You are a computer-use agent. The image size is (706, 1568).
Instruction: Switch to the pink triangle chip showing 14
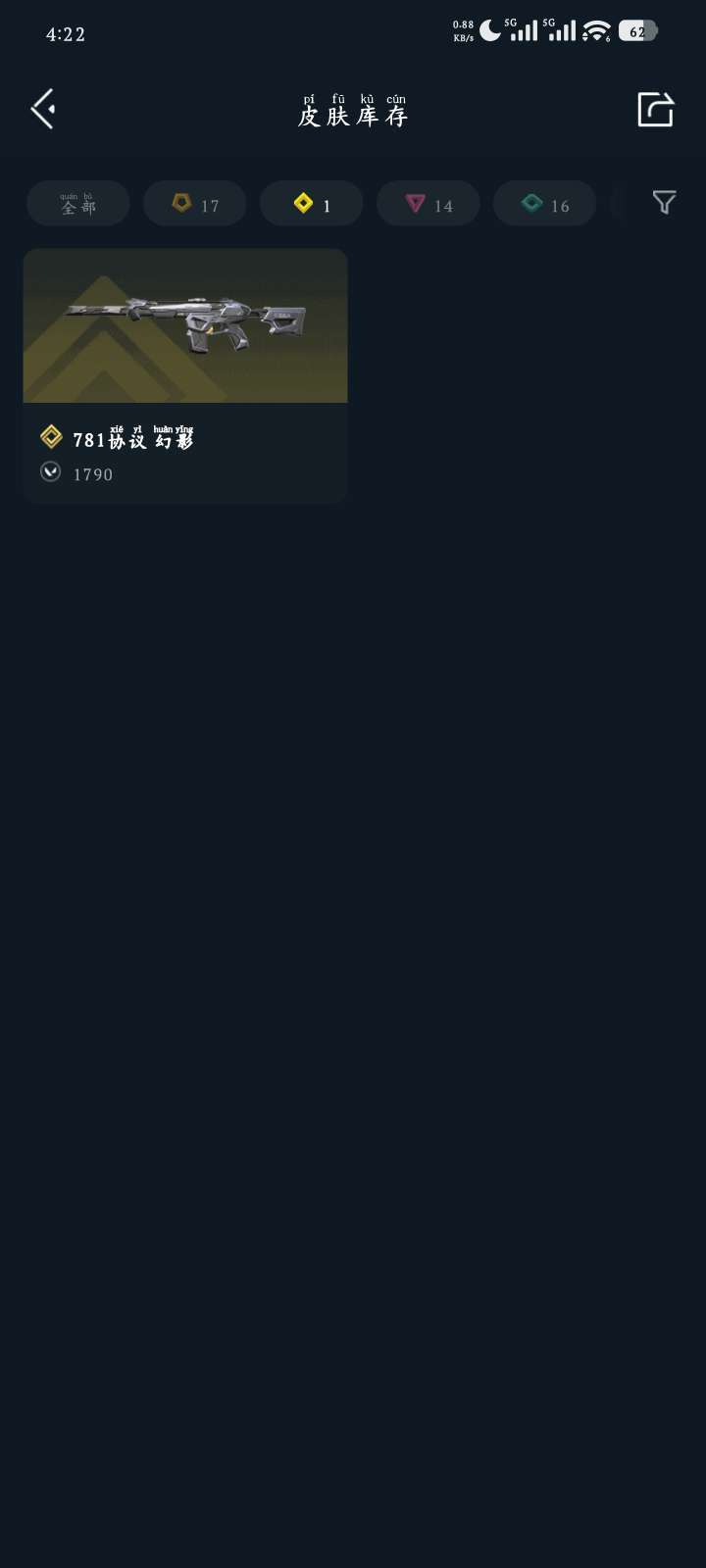coord(429,204)
